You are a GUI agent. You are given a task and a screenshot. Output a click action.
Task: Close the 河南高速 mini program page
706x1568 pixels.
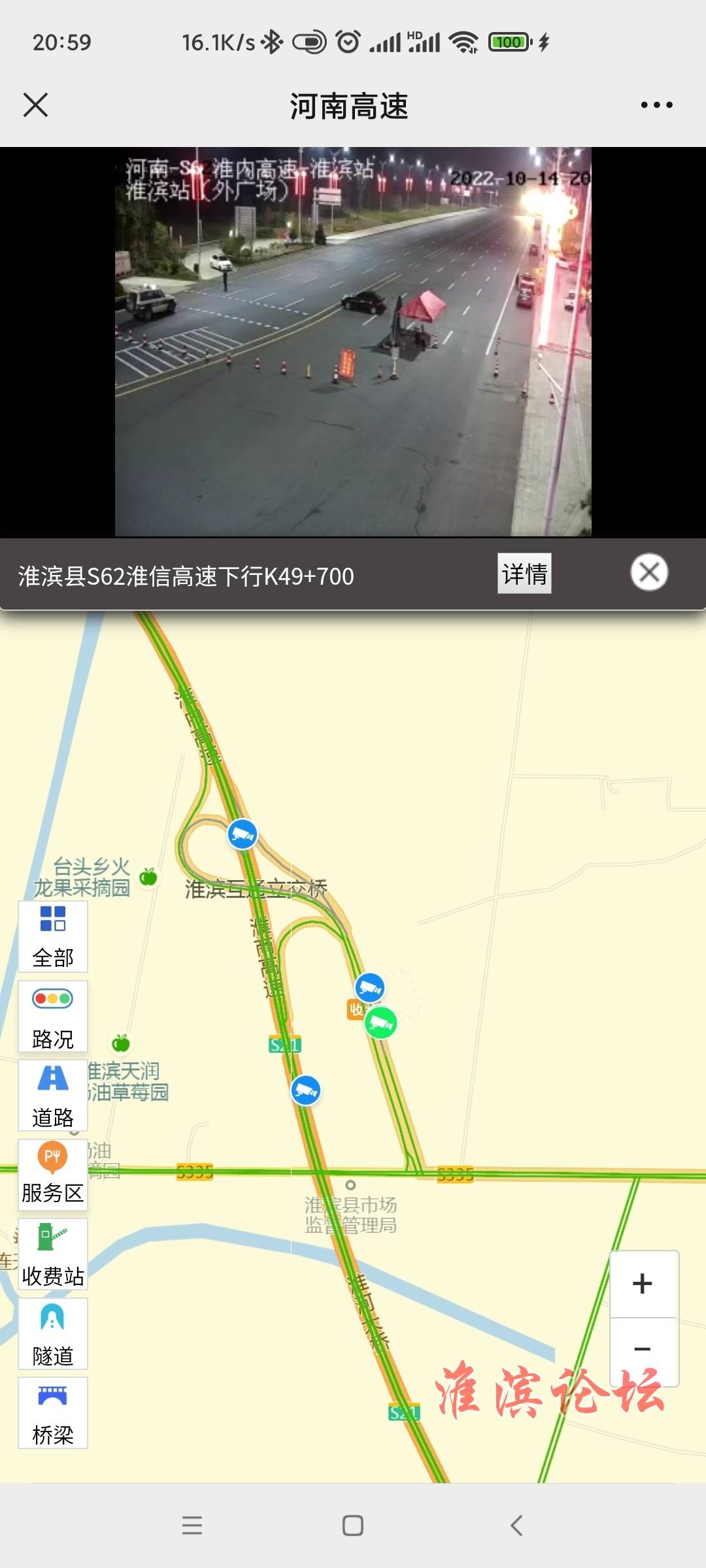click(x=35, y=105)
